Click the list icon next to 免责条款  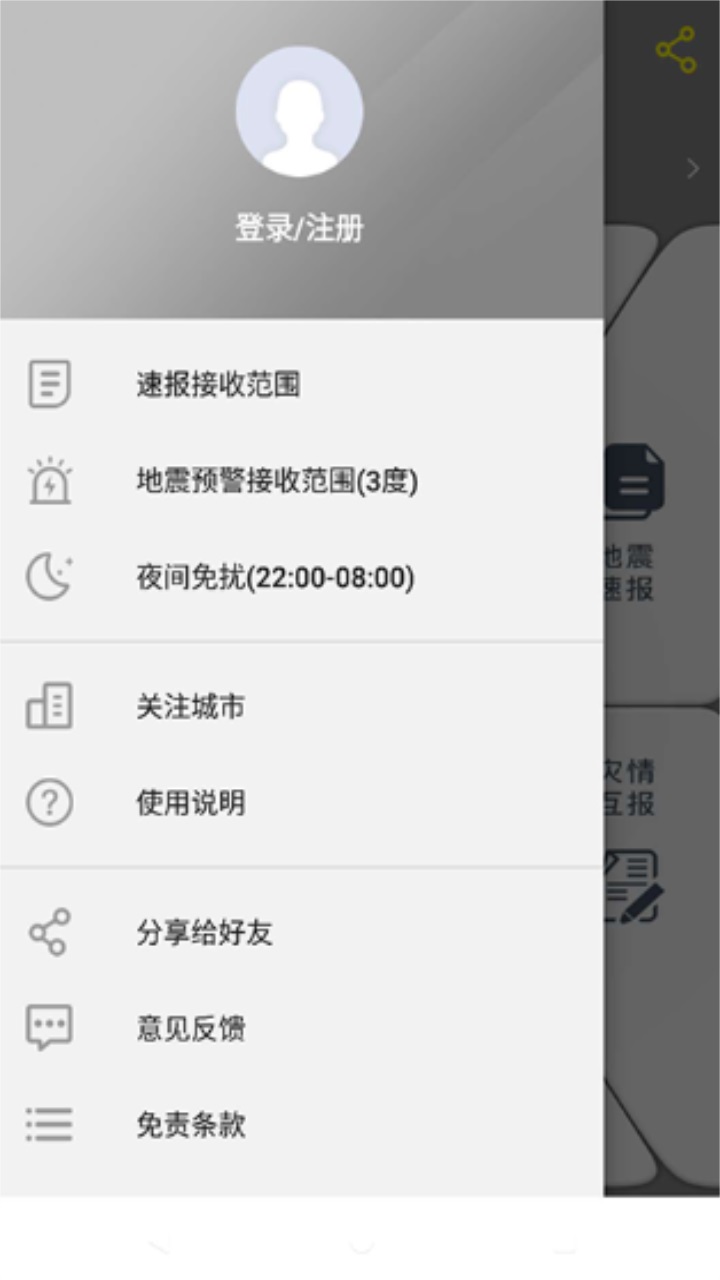tap(48, 1124)
